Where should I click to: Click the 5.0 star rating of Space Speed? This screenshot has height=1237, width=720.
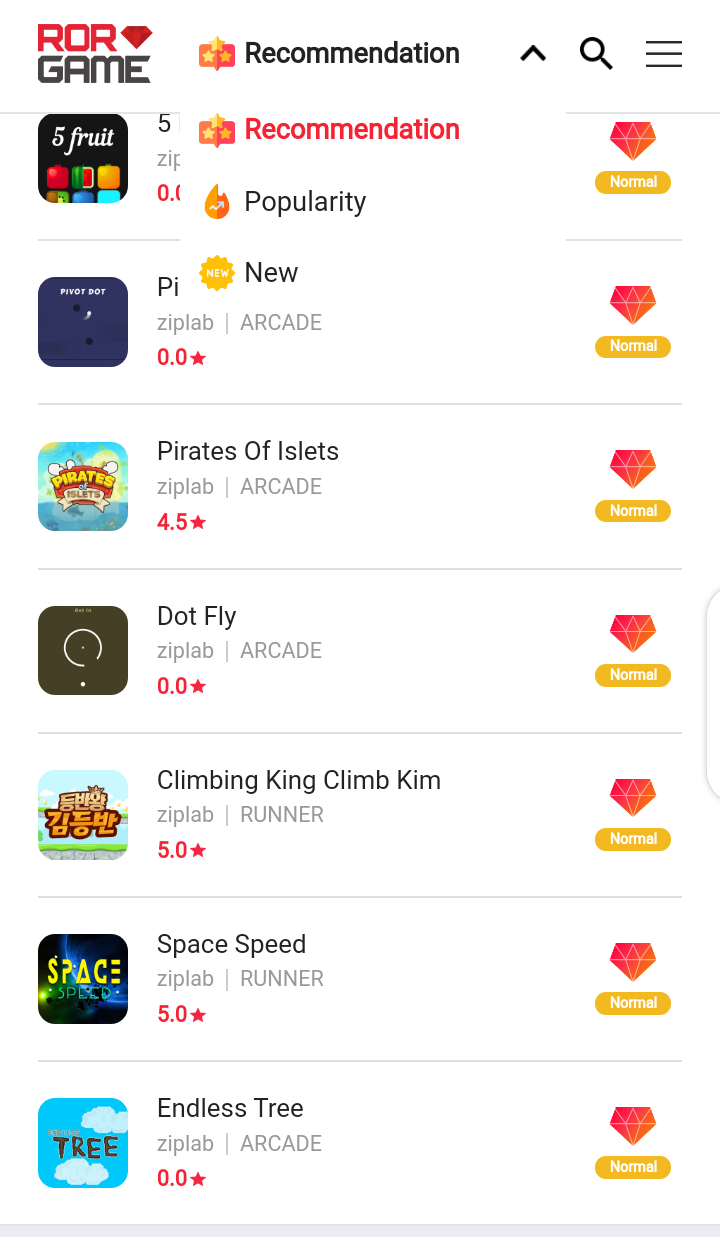(x=181, y=1013)
